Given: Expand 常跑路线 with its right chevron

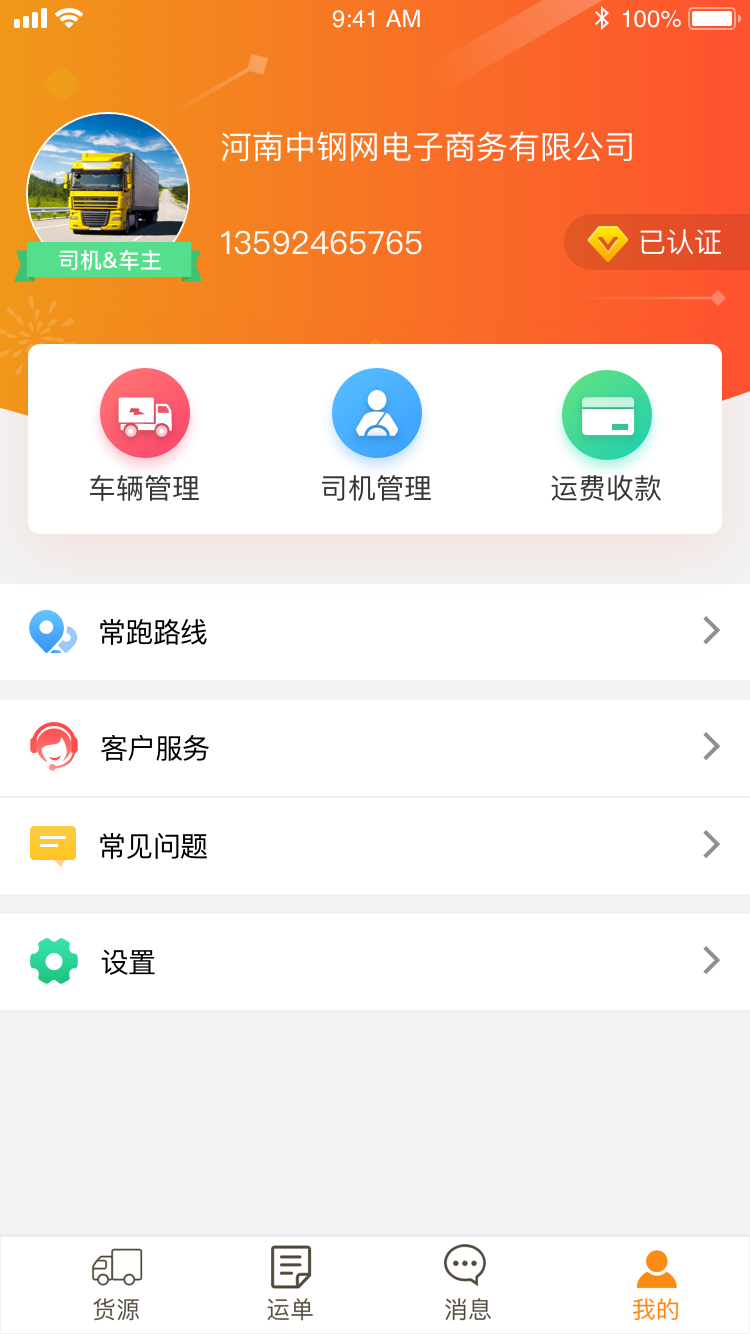Looking at the screenshot, I should (711, 631).
